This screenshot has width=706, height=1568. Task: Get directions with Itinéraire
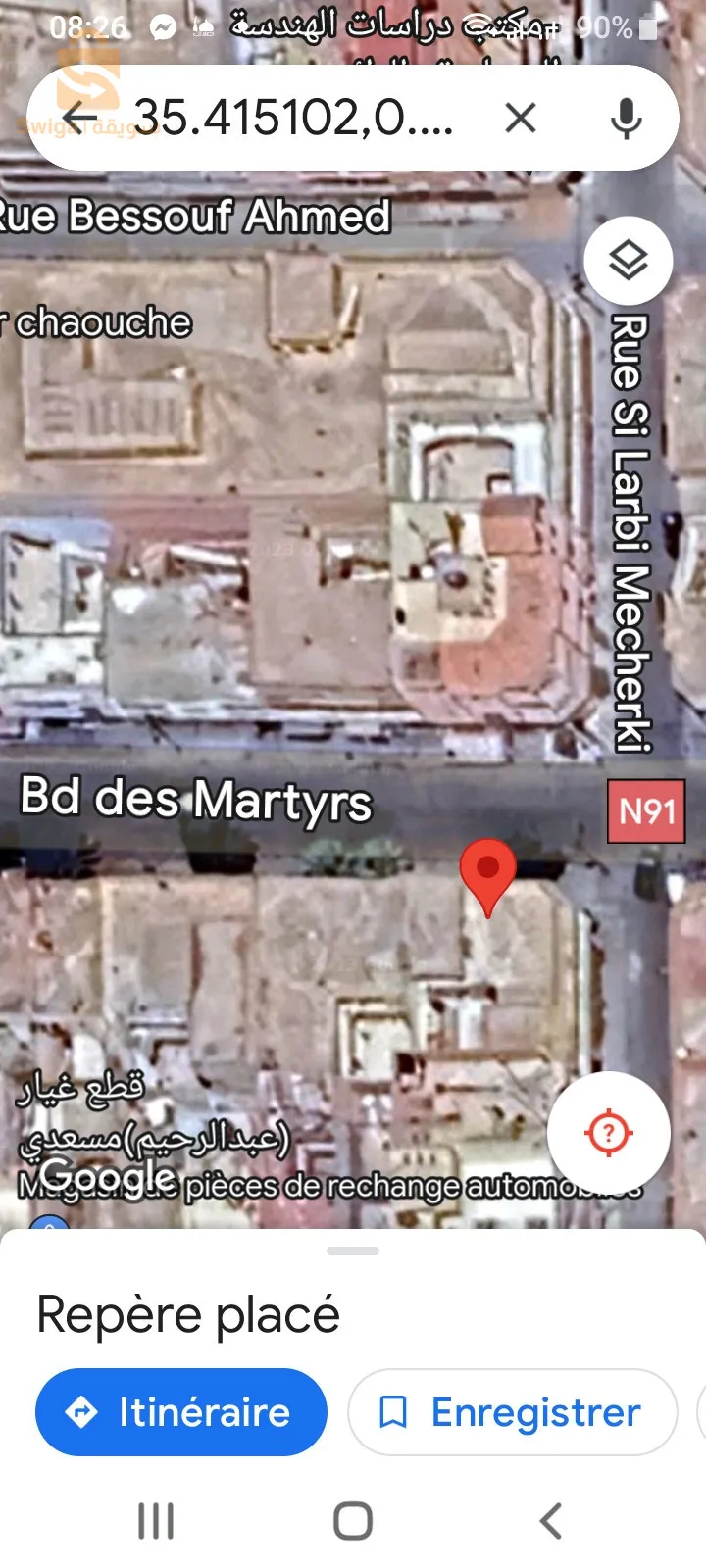180,1412
